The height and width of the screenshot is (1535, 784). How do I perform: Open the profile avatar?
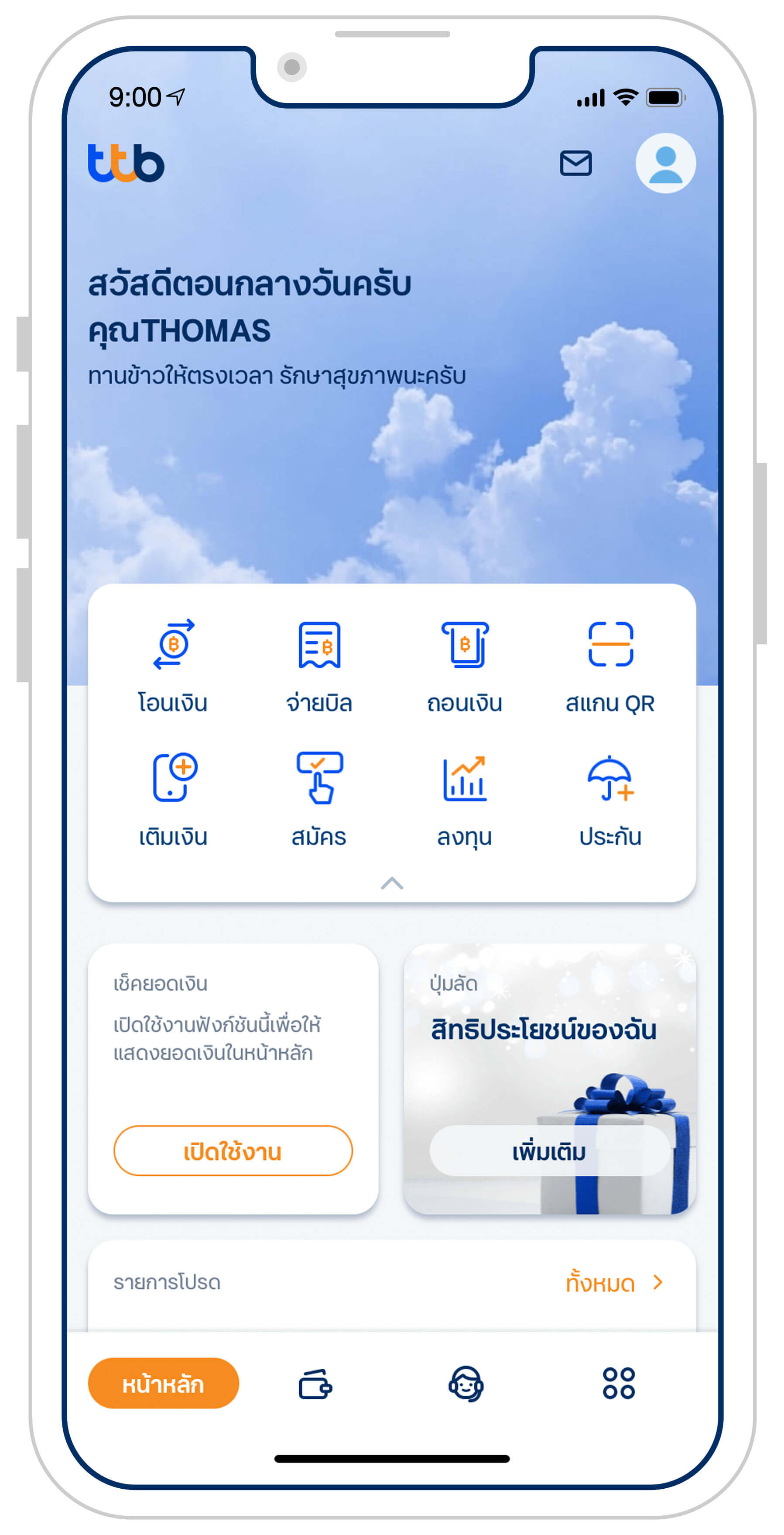[665, 163]
